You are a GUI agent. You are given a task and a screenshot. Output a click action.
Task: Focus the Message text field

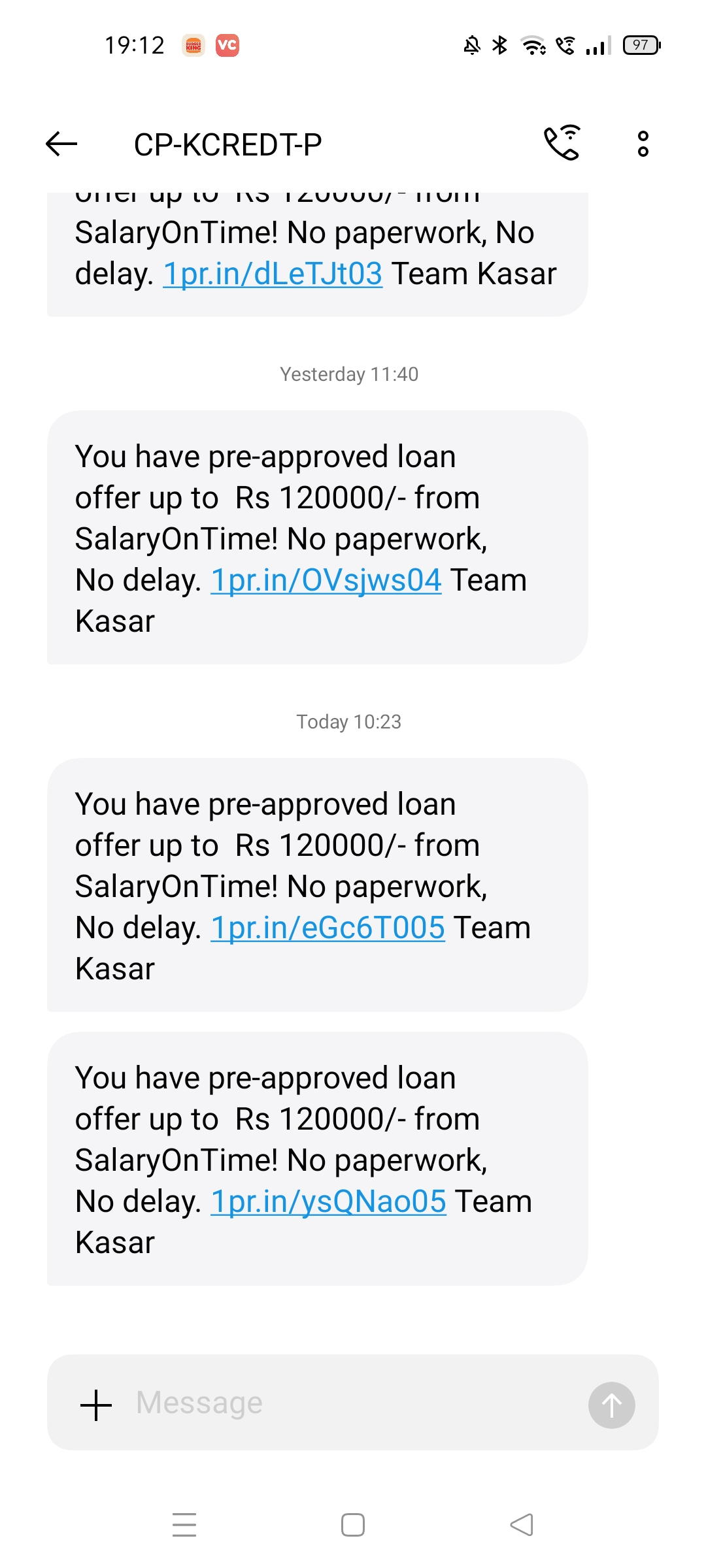coord(353,1403)
